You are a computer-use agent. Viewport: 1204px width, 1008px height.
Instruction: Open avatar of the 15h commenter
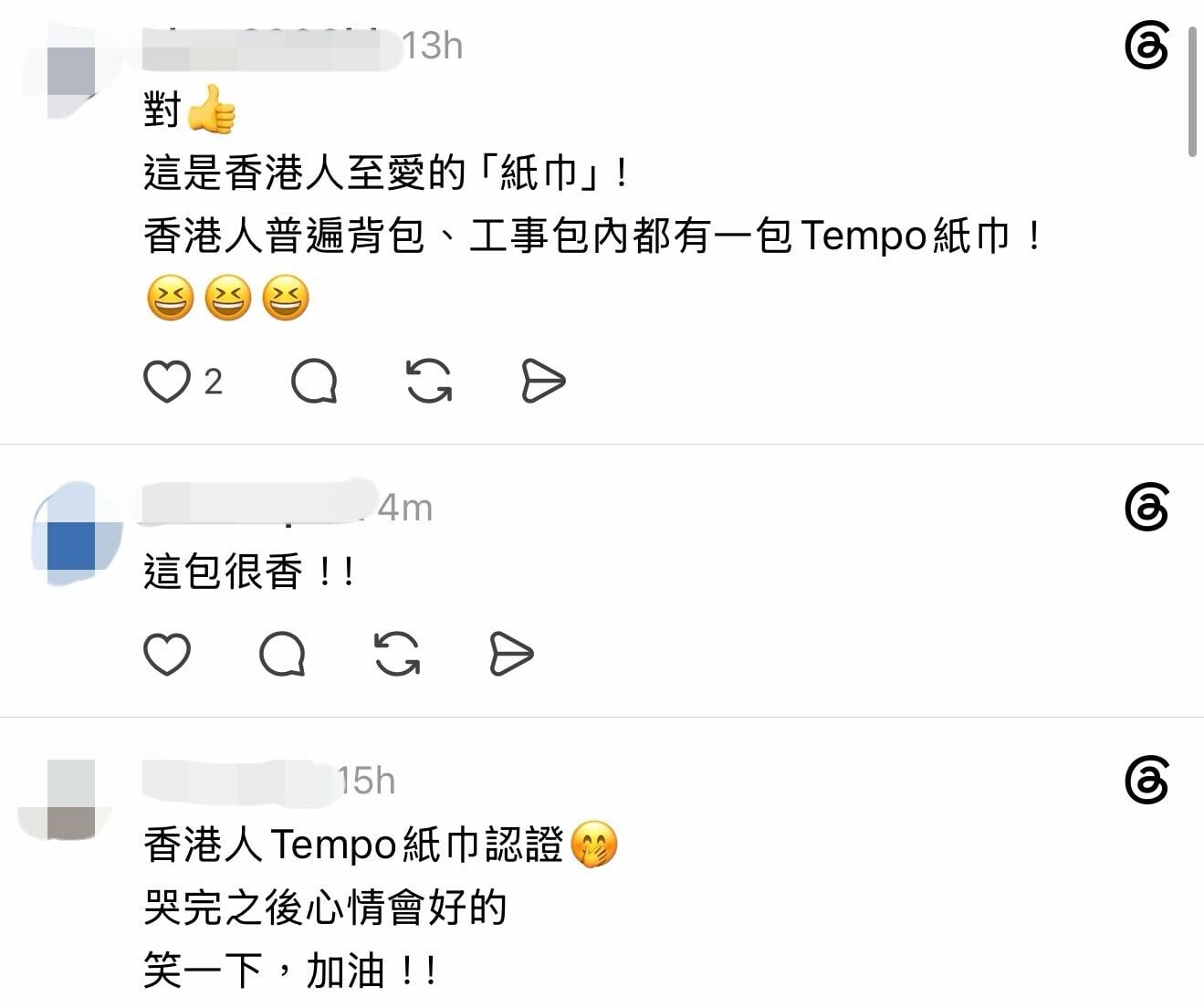click(71, 799)
